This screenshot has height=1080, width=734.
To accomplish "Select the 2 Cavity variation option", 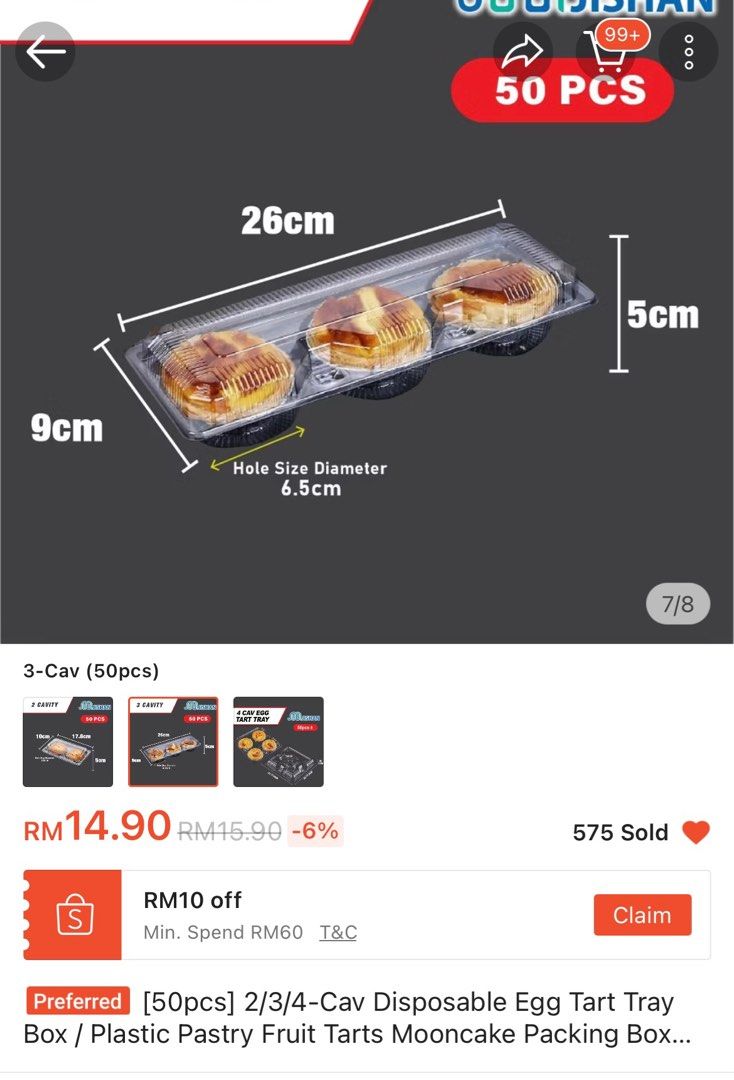I will [x=68, y=740].
